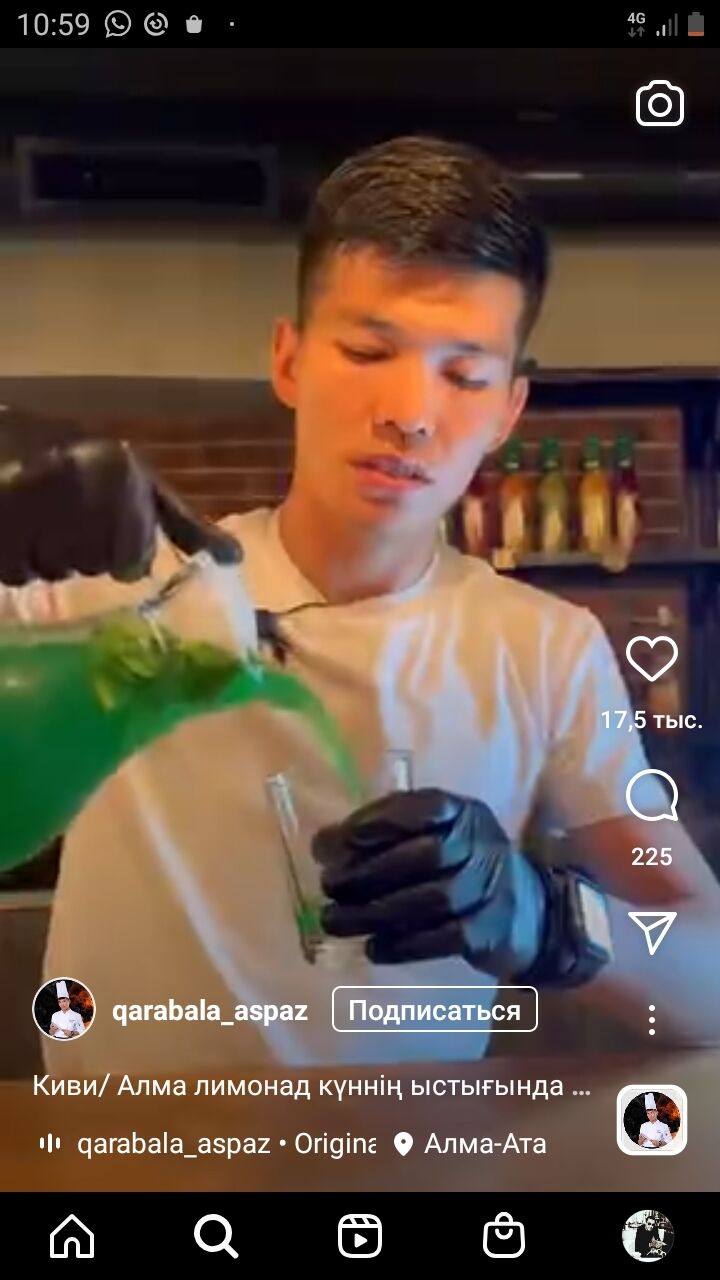Open the Shop tab

click(504, 1237)
